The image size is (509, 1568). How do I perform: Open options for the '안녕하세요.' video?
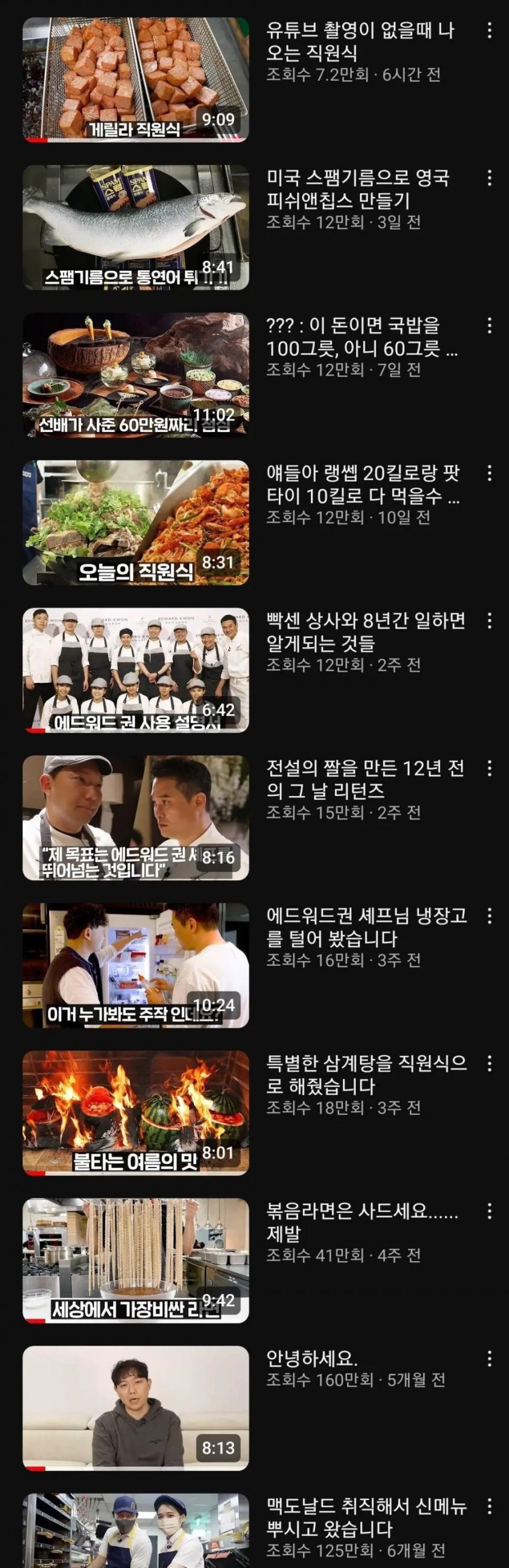click(x=490, y=1358)
